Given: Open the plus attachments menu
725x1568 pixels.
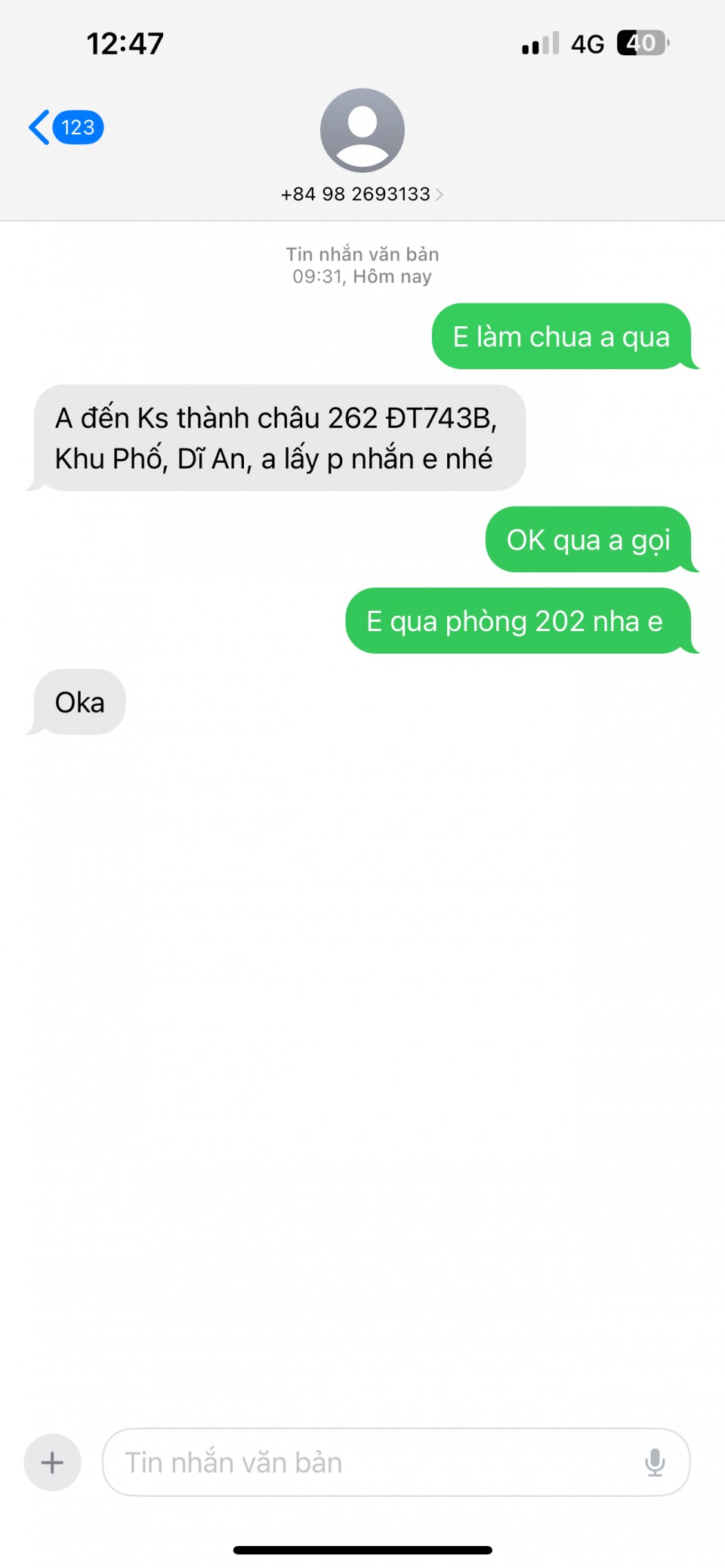Looking at the screenshot, I should point(52,1462).
